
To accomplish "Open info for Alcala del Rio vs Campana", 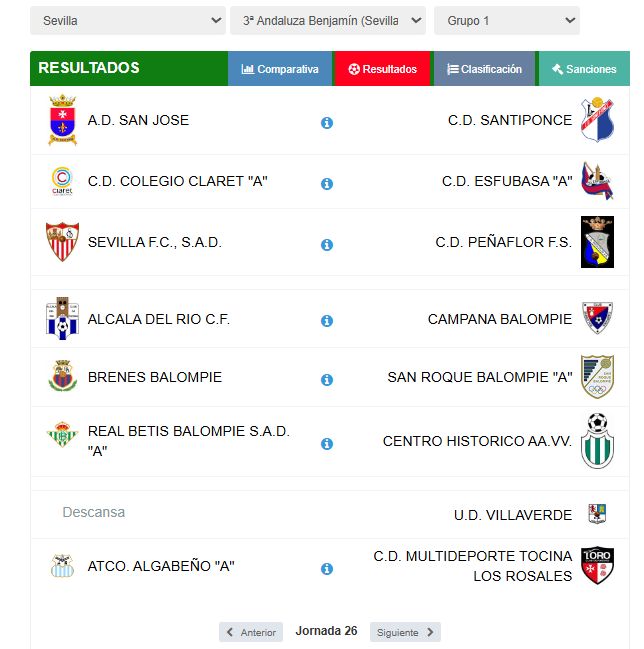I will (327, 321).
